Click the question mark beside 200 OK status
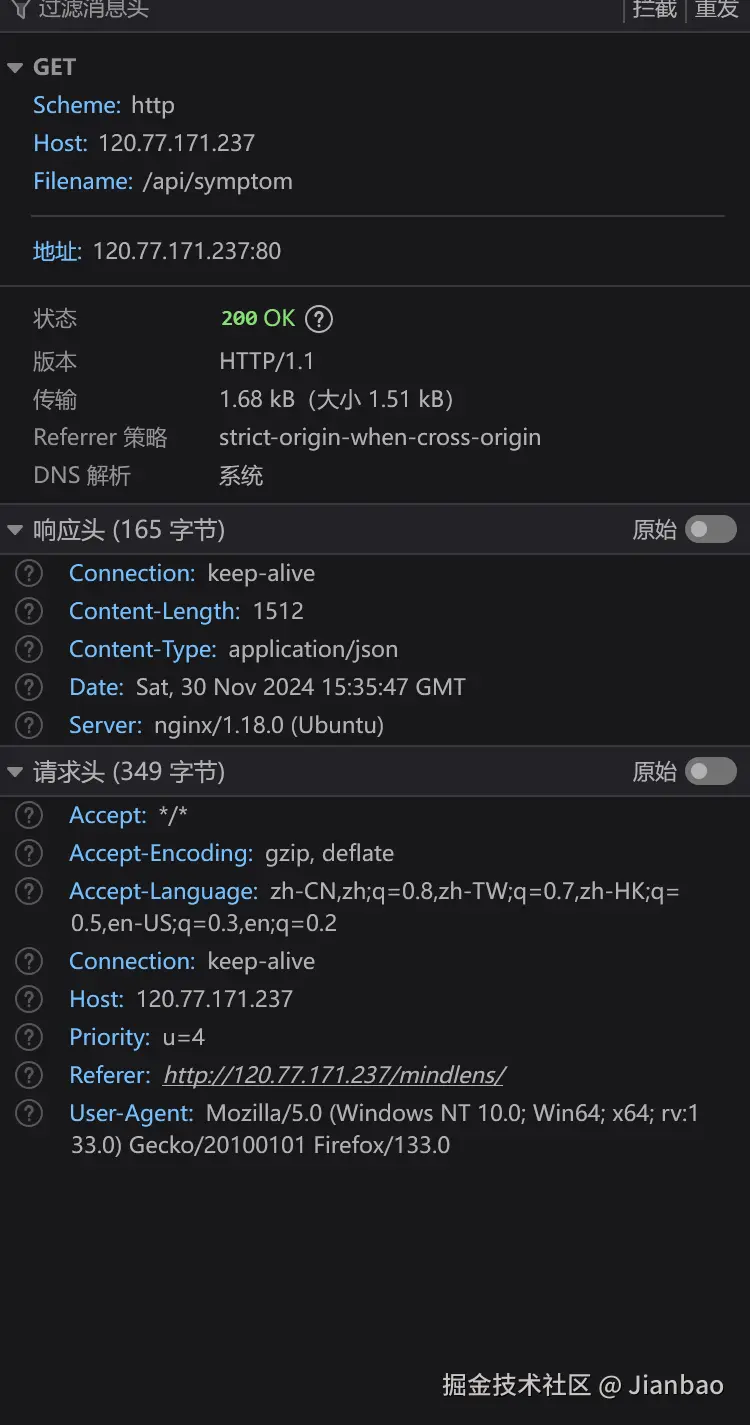Screen dimensions: 750x1425 [x=318, y=319]
